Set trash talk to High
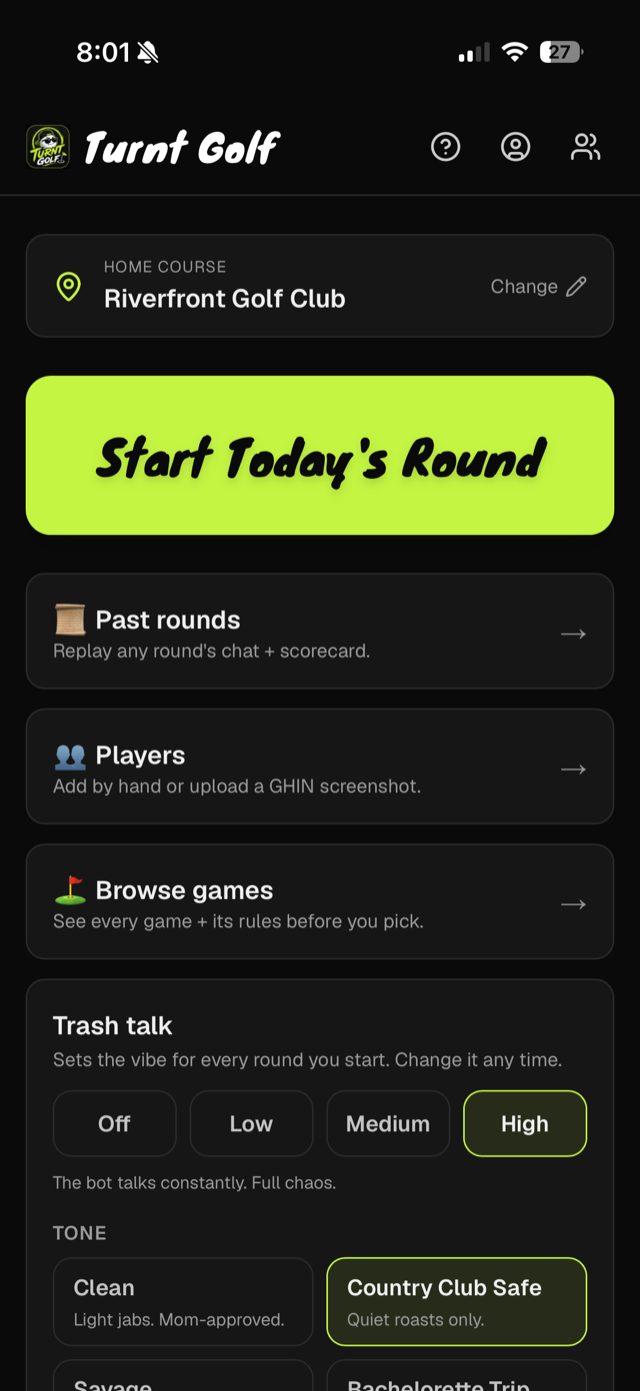The width and height of the screenshot is (640, 1391). point(525,1123)
